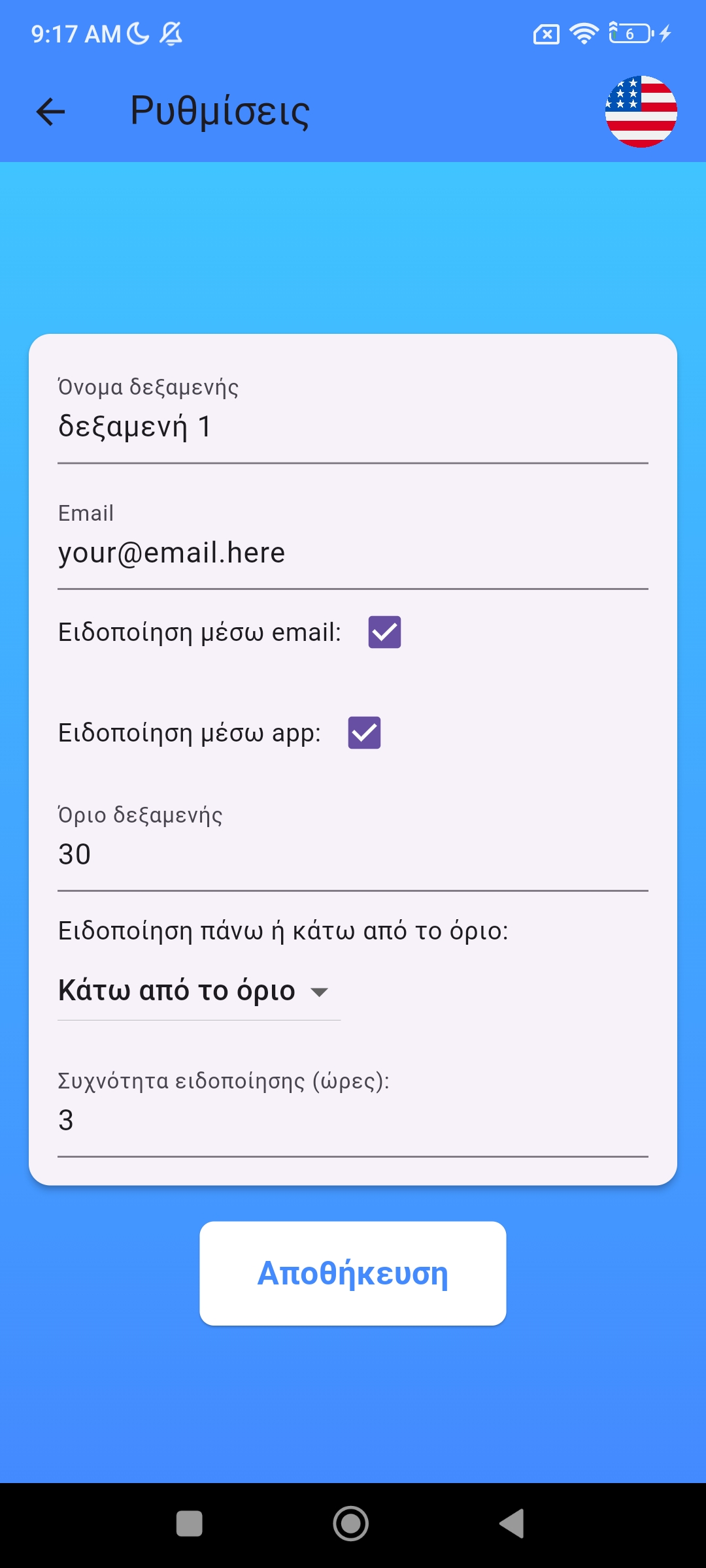Uncheck Ειδοποίηση μέσω email checkbox
Image resolution: width=706 pixels, height=1568 pixels.
[384, 632]
